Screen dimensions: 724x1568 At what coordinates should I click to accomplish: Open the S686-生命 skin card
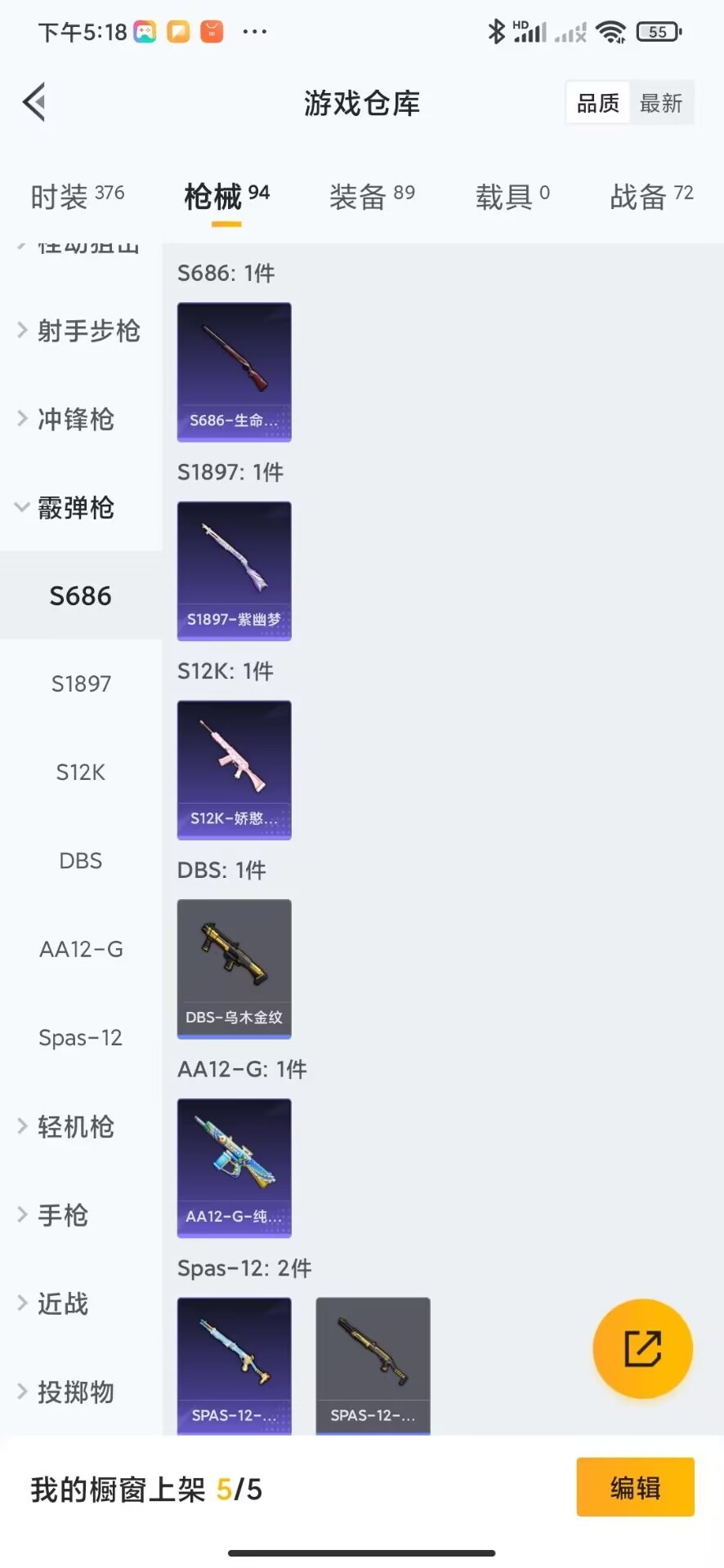pos(235,372)
